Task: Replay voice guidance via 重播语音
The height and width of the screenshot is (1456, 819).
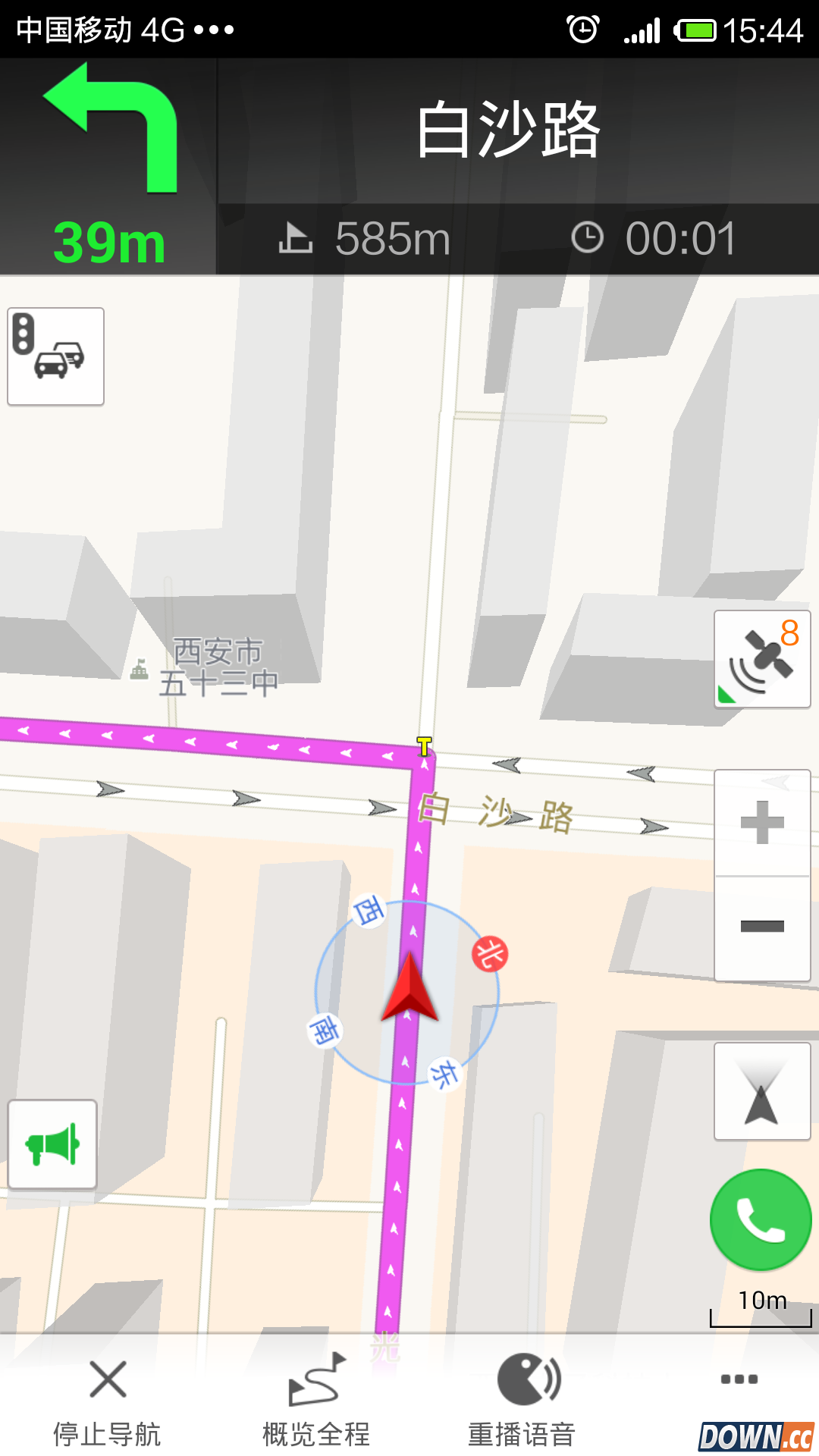Action: point(522,1403)
